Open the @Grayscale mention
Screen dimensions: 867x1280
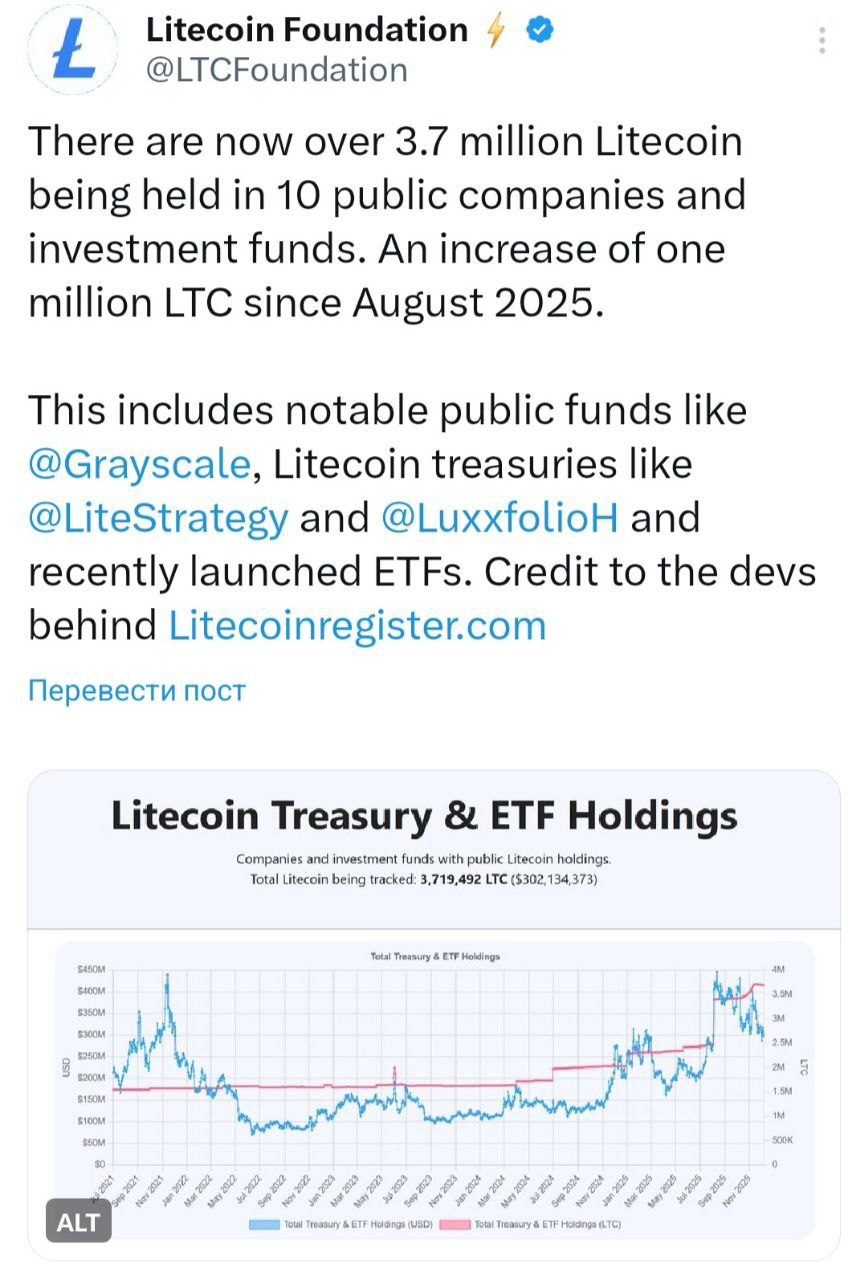(x=138, y=464)
